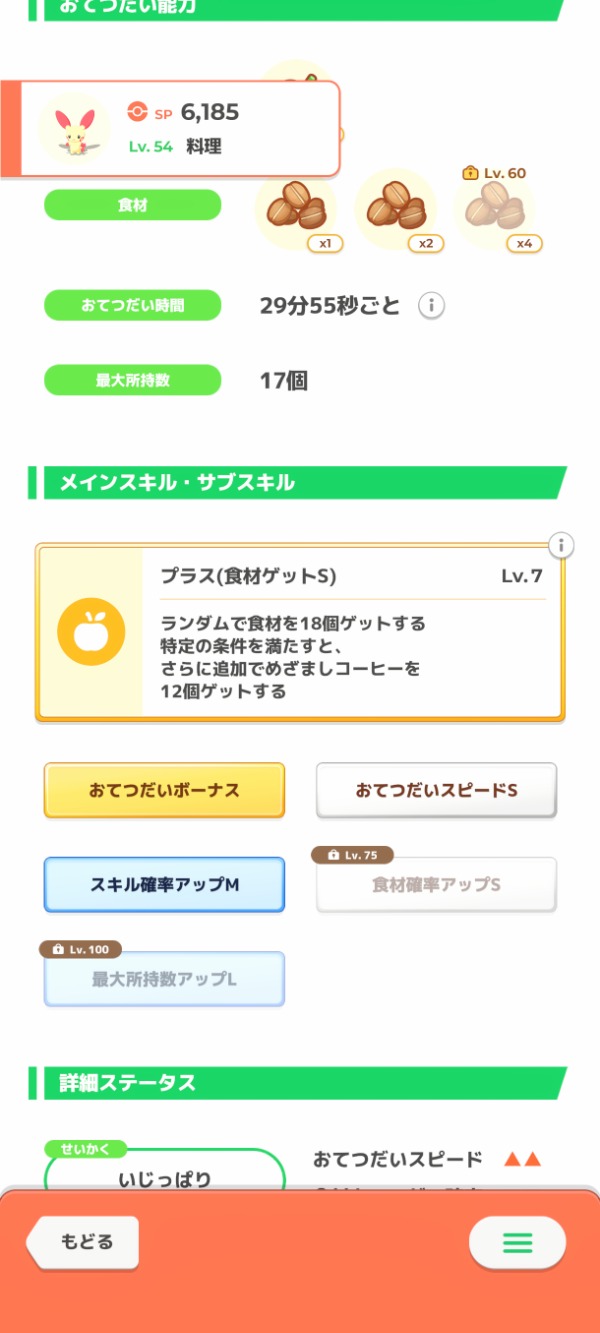Image resolution: width=600 pixels, height=1333 pixels.
Task: Select the おてつだいボーナス sub skill
Action: tap(164, 790)
